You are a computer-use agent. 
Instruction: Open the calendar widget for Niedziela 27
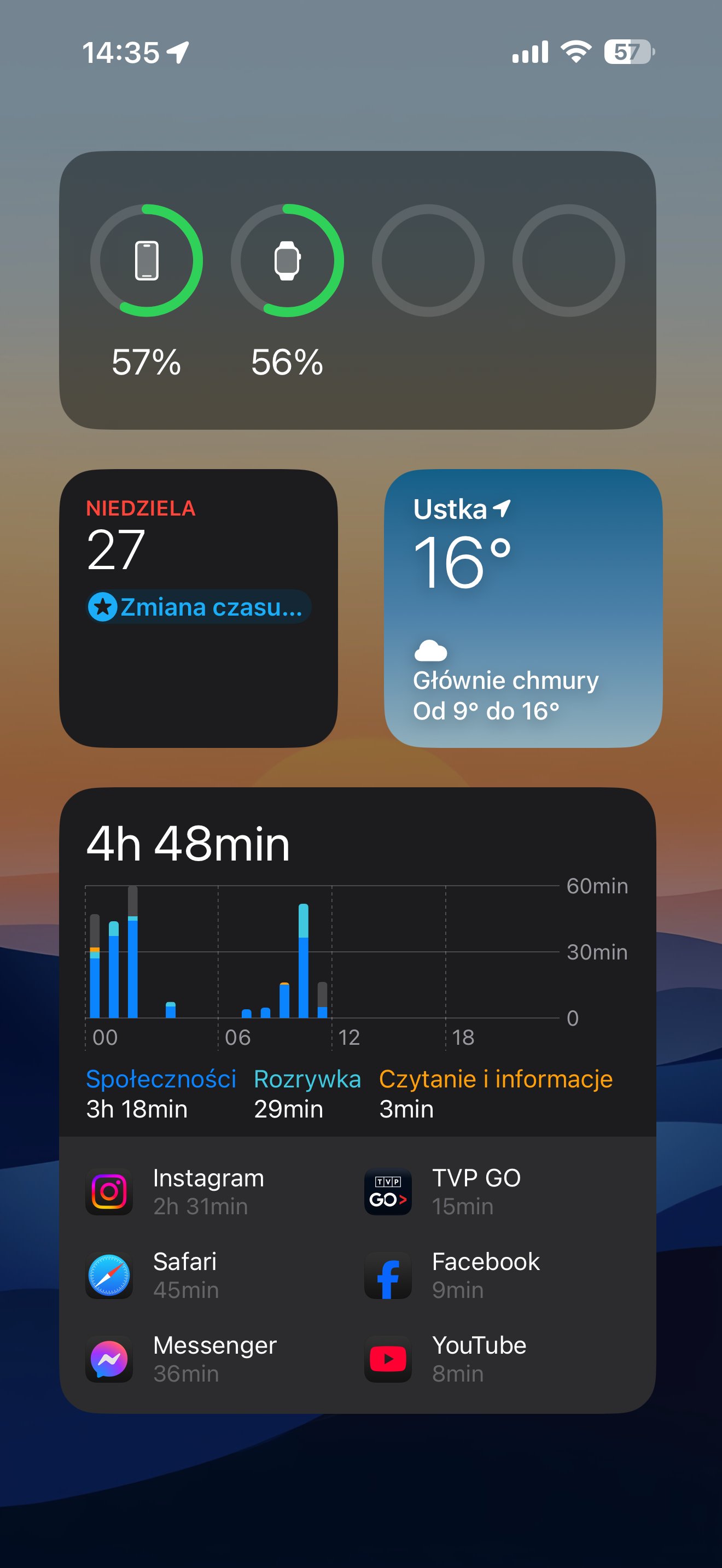point(199,608)
